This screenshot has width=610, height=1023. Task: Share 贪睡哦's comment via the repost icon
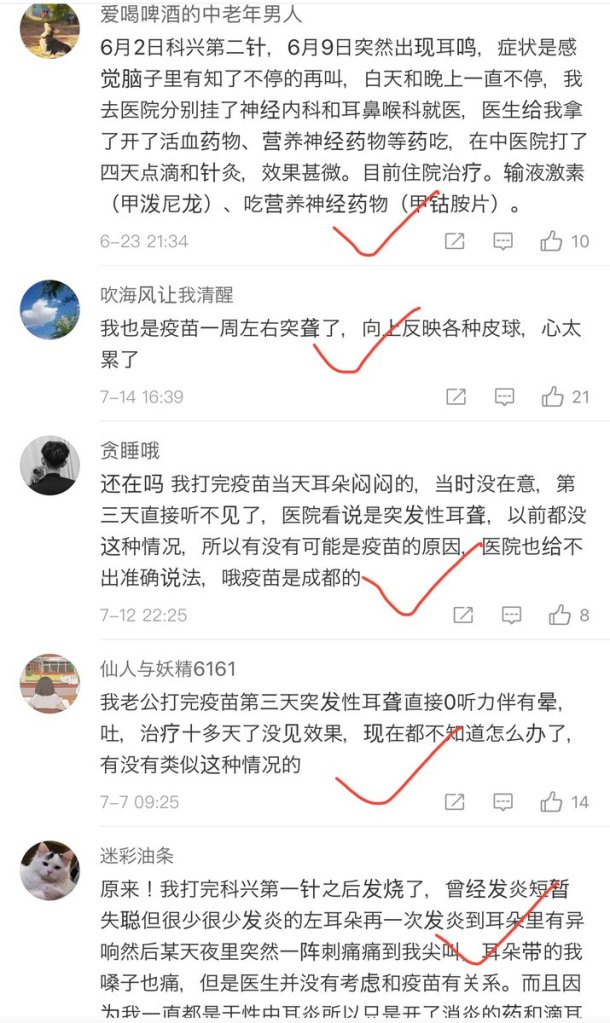tap(463, 614)
